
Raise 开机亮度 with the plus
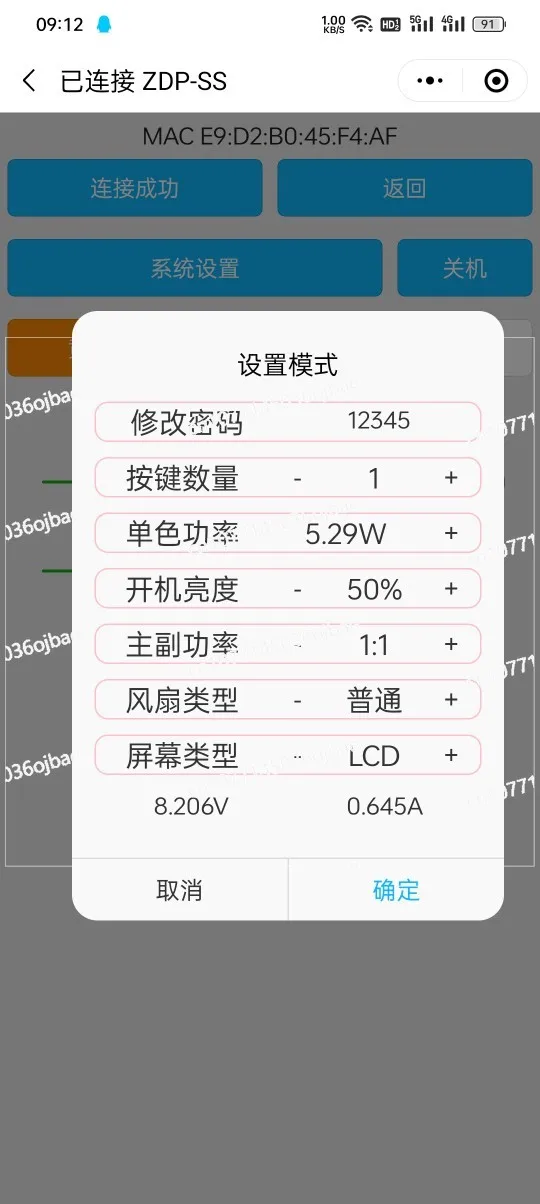click(x=451, y=589)
